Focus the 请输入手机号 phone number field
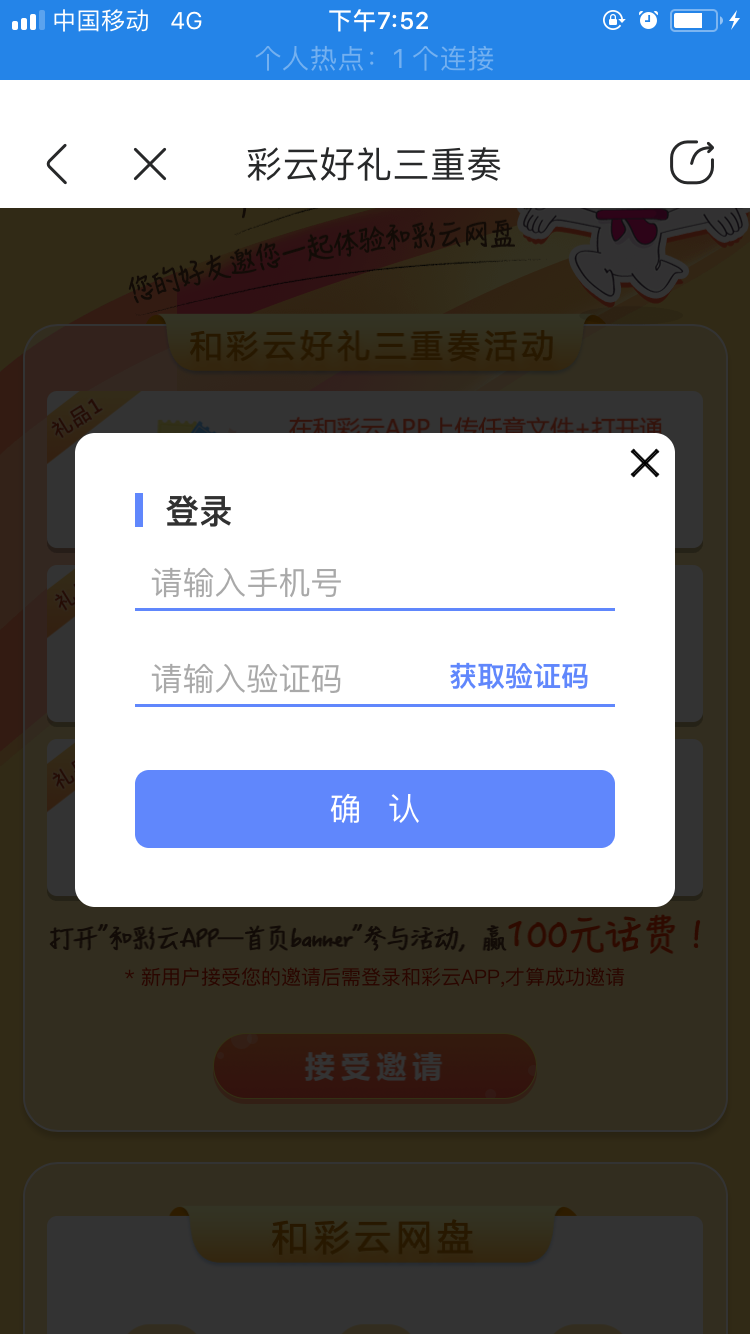The height and width of the screenshot is (1334, 750). point(374,583)
